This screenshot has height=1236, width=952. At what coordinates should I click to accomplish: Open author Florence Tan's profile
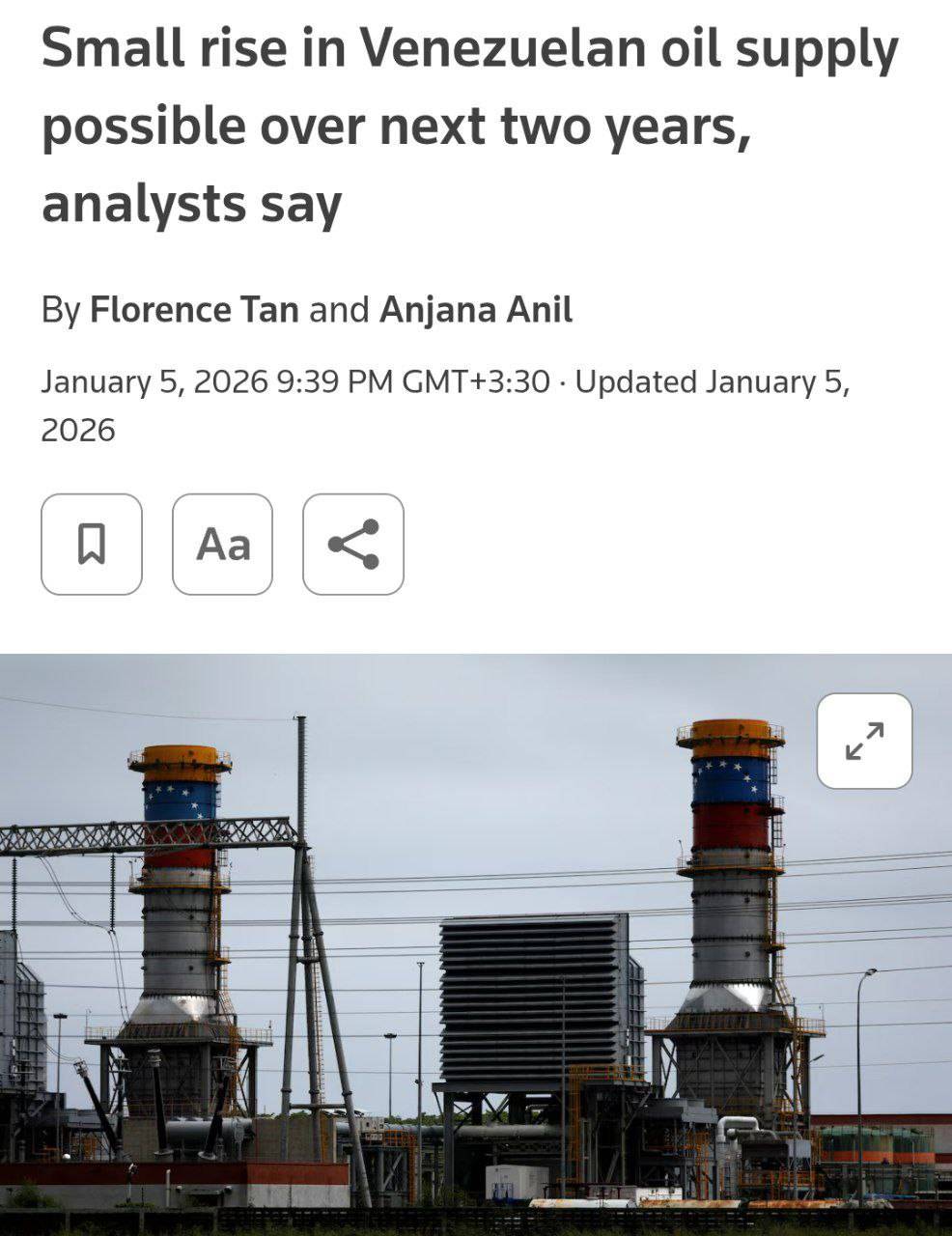pyautogui.click(x=194, y=310)
